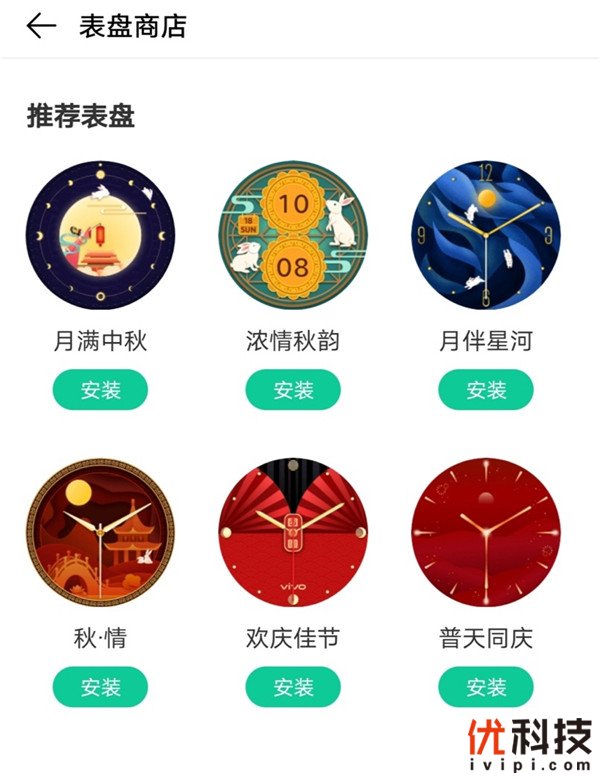Install the 普天同庆 watch face
600x778 pixels.
click(486, 687)
